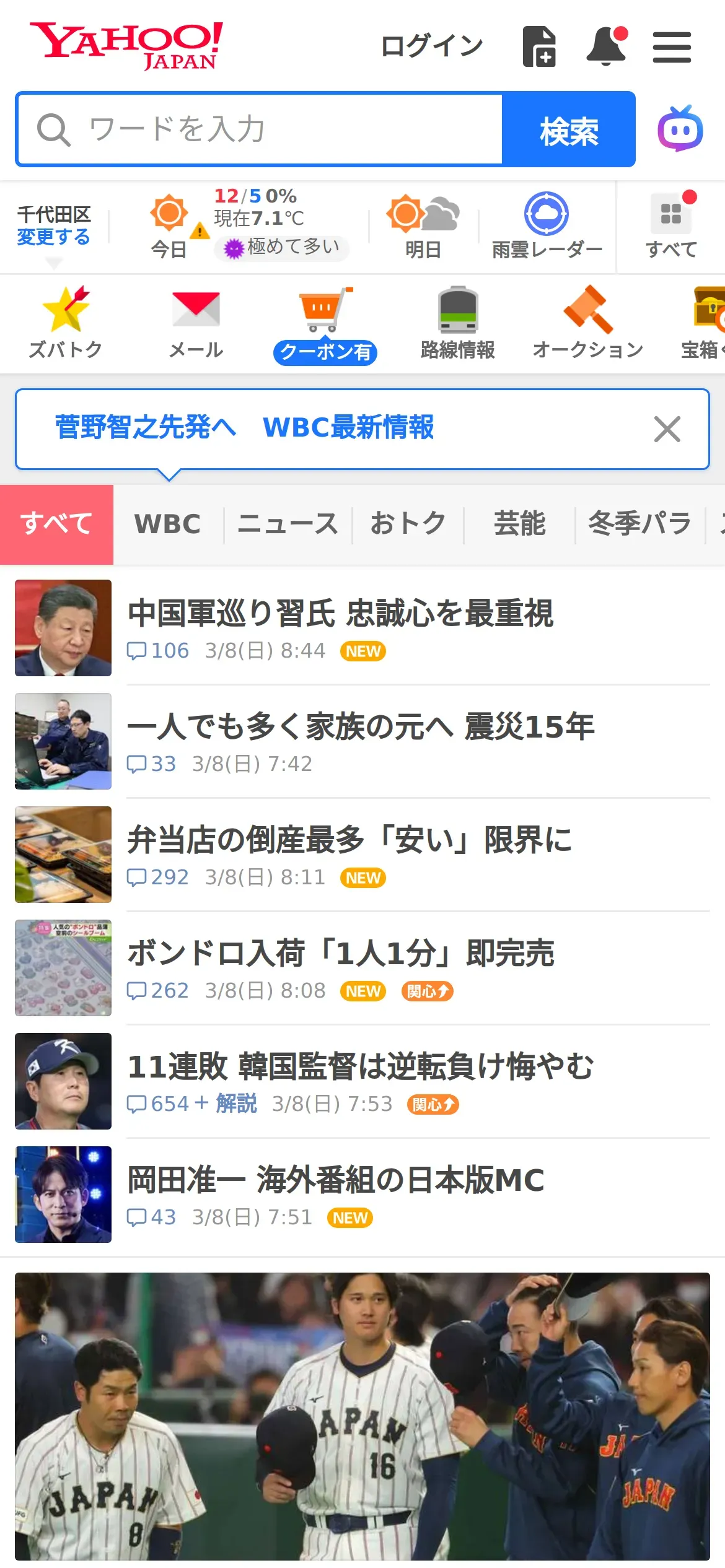
Task: Open オークション auctions
Action: pos(587,323)
